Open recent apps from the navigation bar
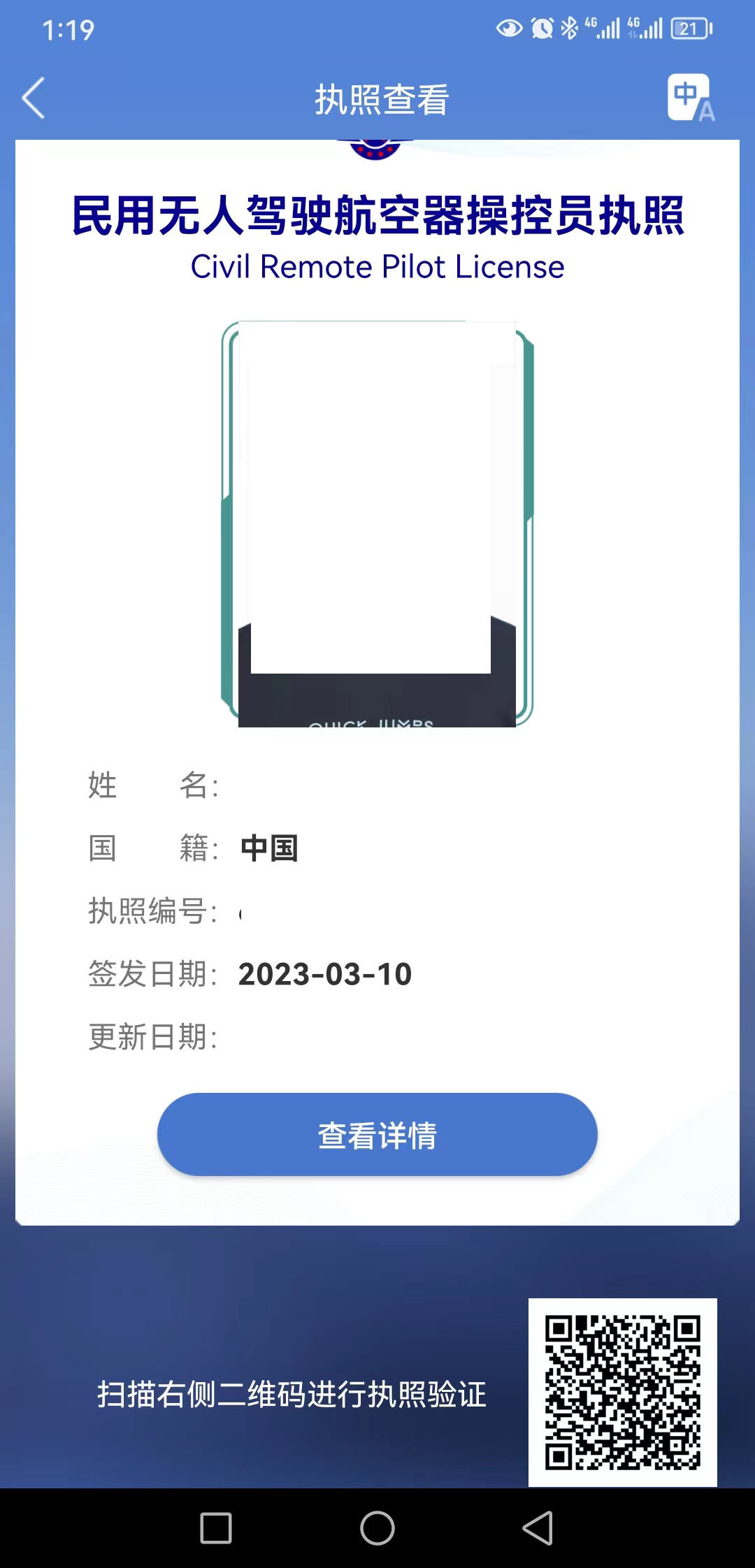The width and height of the screenshot is (755, 1568). point(216,1528)
